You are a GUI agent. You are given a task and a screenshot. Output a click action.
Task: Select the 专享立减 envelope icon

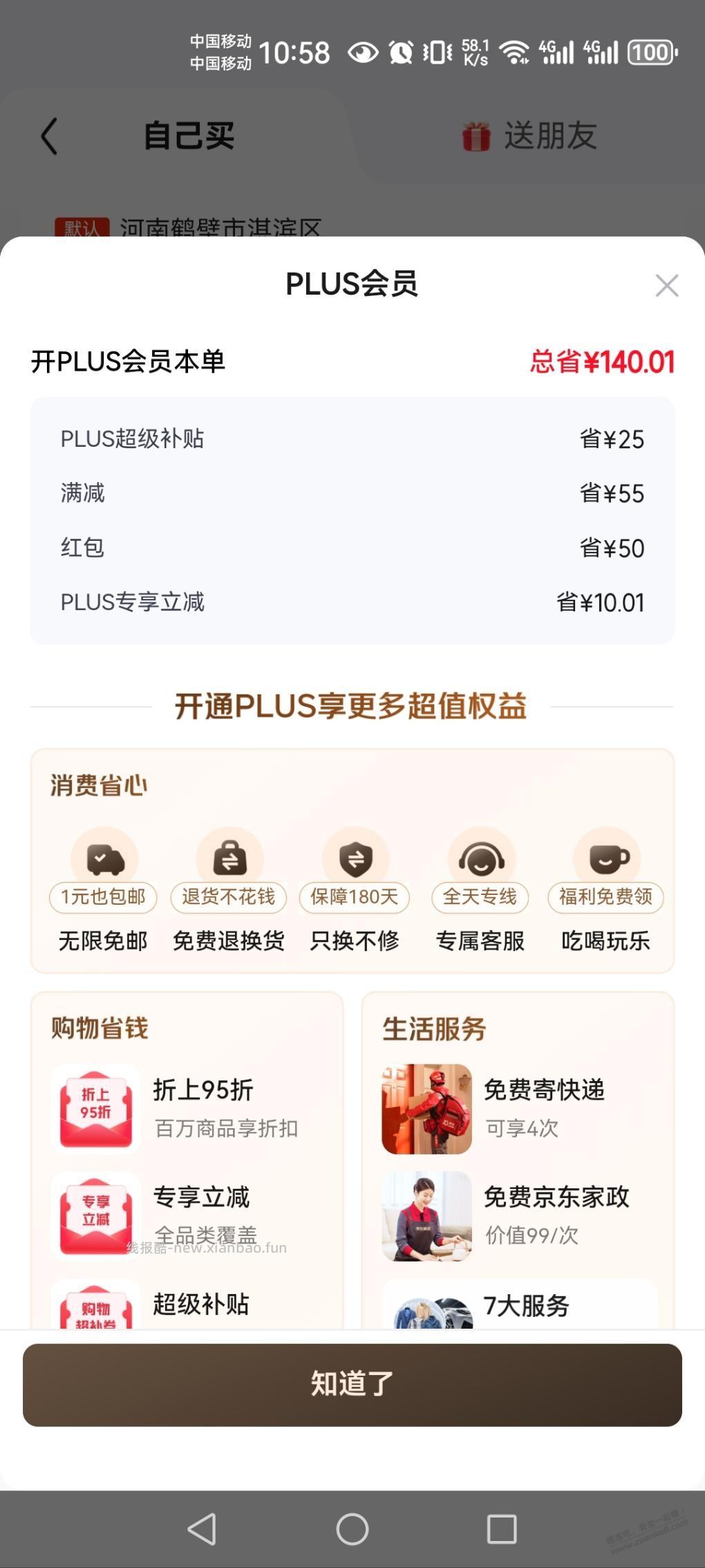tap(96, 1216)
